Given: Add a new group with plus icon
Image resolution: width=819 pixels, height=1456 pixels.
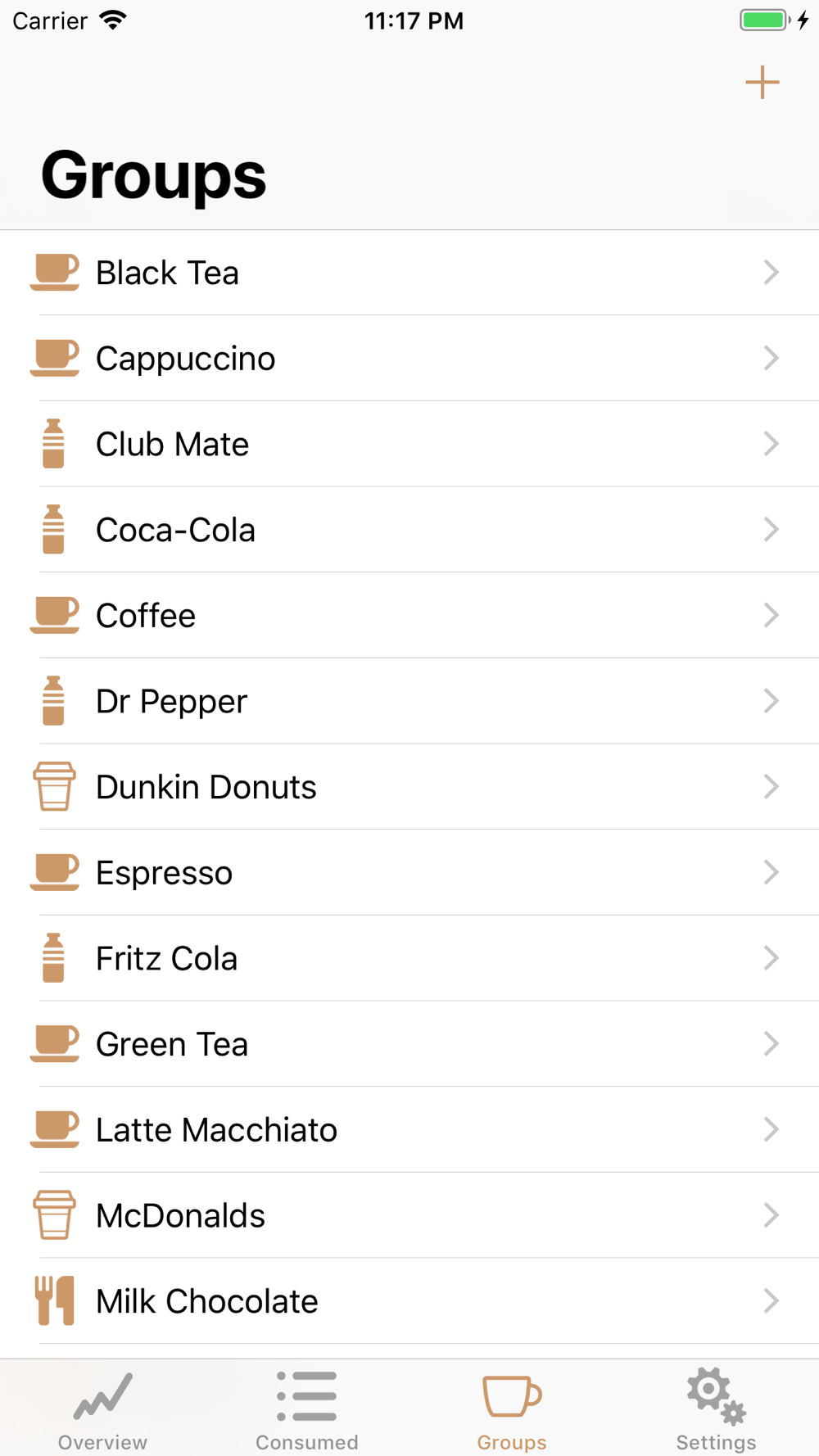Looking at the screenshot, I should pyautogui.click(x=762, y=83).
